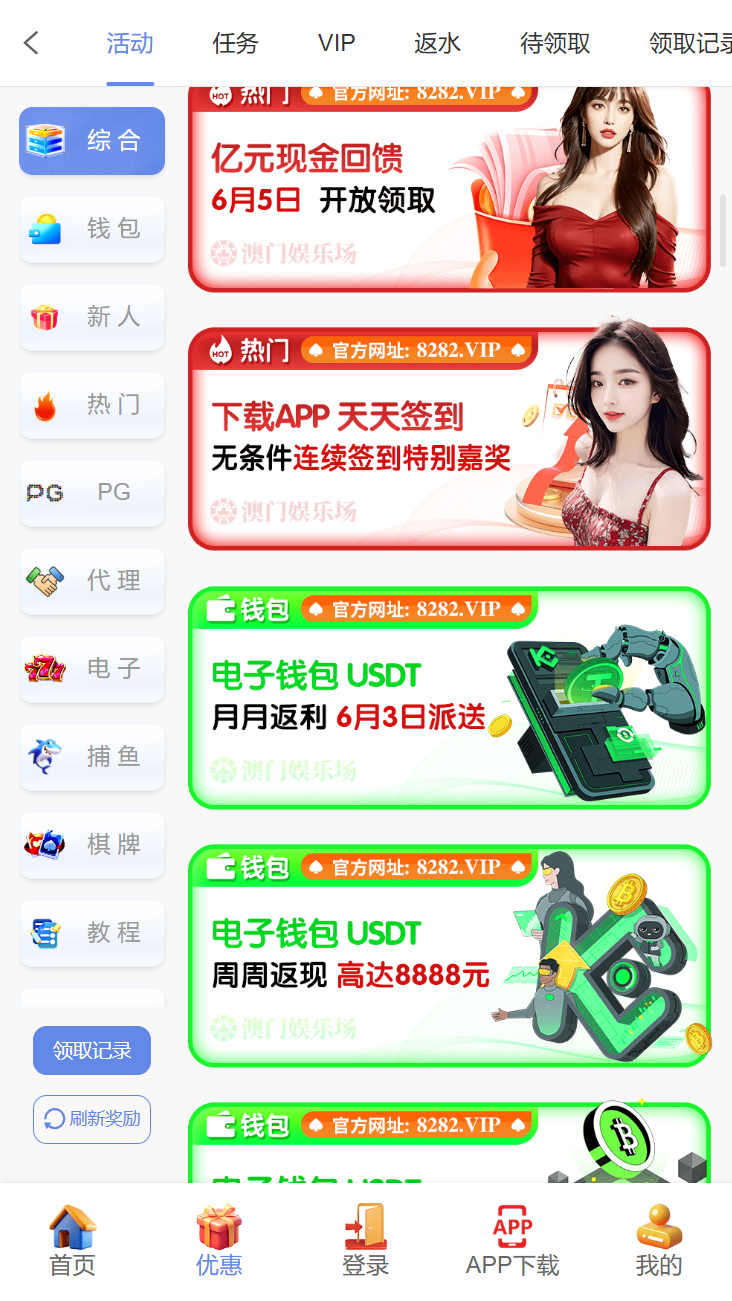The image size is (732, 1301).
Task: Open the 登录 tab in bottom bar
Action: pyautogui.click(x=366, y=1241)
